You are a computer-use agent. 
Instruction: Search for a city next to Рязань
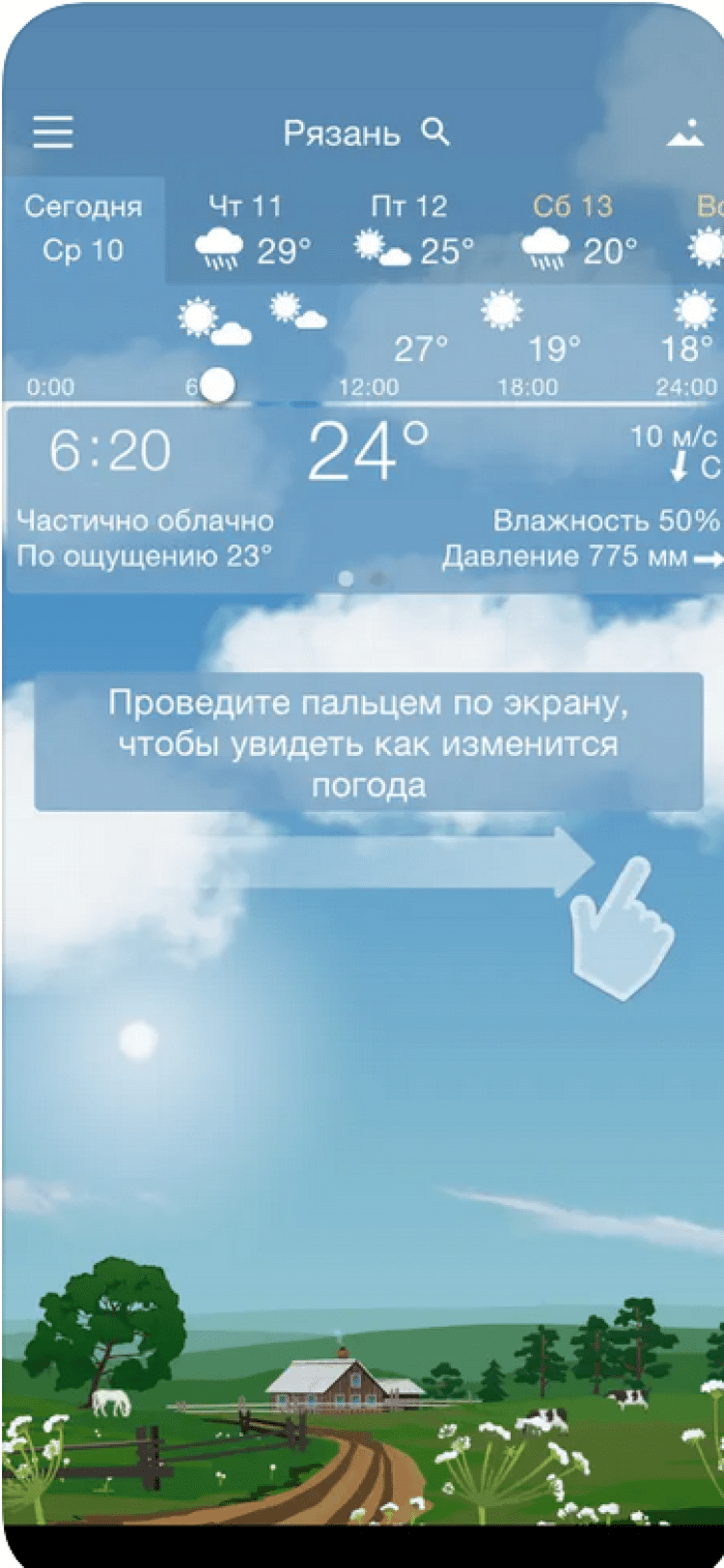(x=436, y=131)
